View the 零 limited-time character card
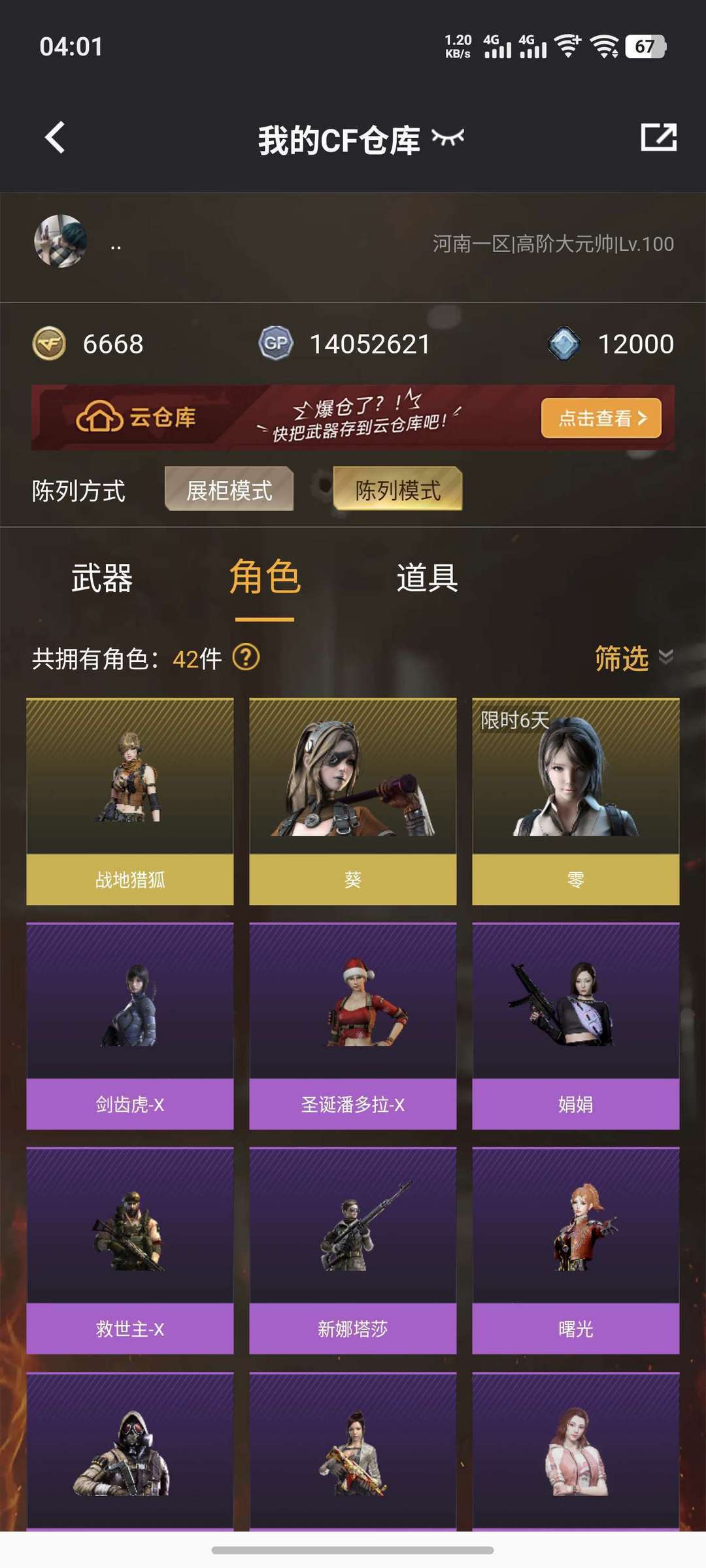Image resolution: width=706 pixels, height=1568 pixels. (x=575, y=801)
